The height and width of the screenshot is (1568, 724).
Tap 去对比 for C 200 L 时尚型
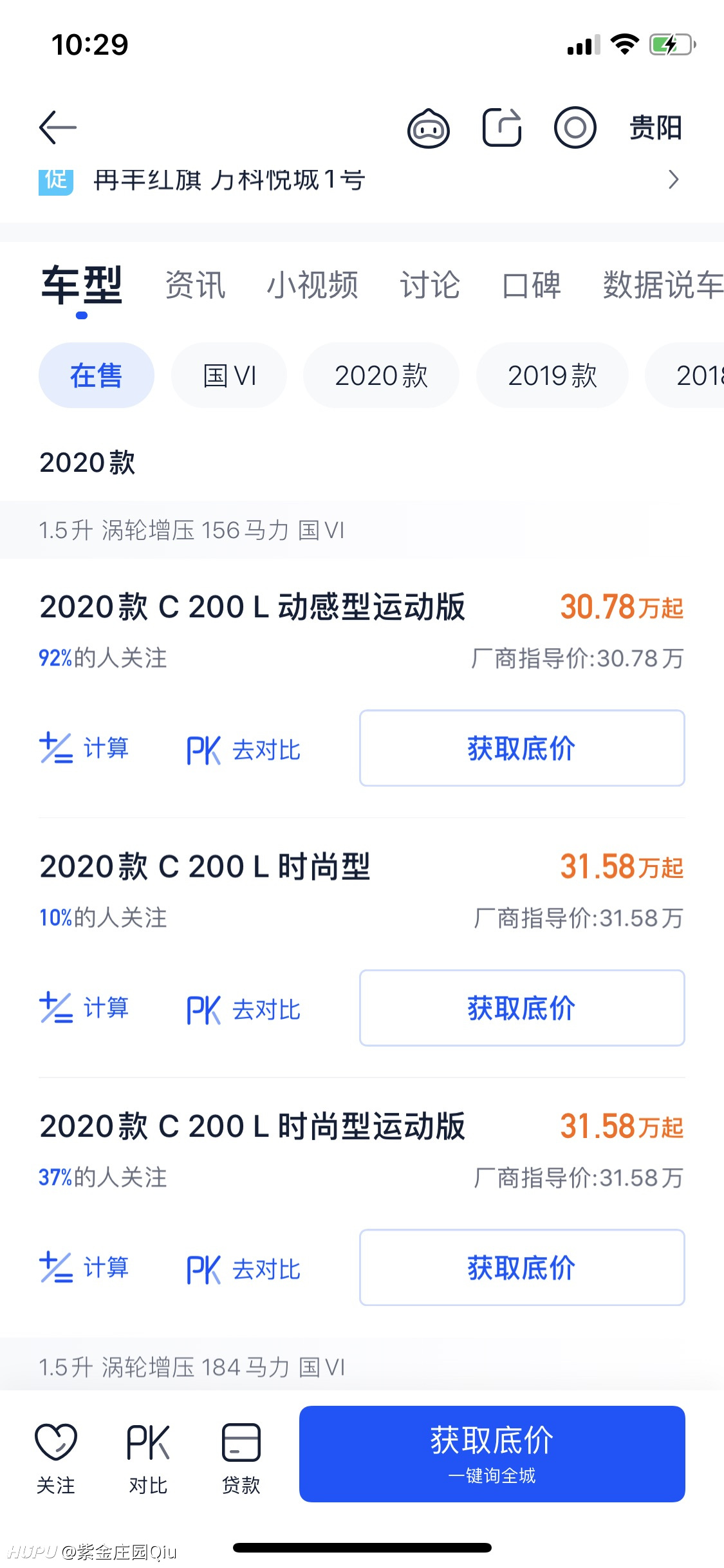click(x=244, y=1010)
